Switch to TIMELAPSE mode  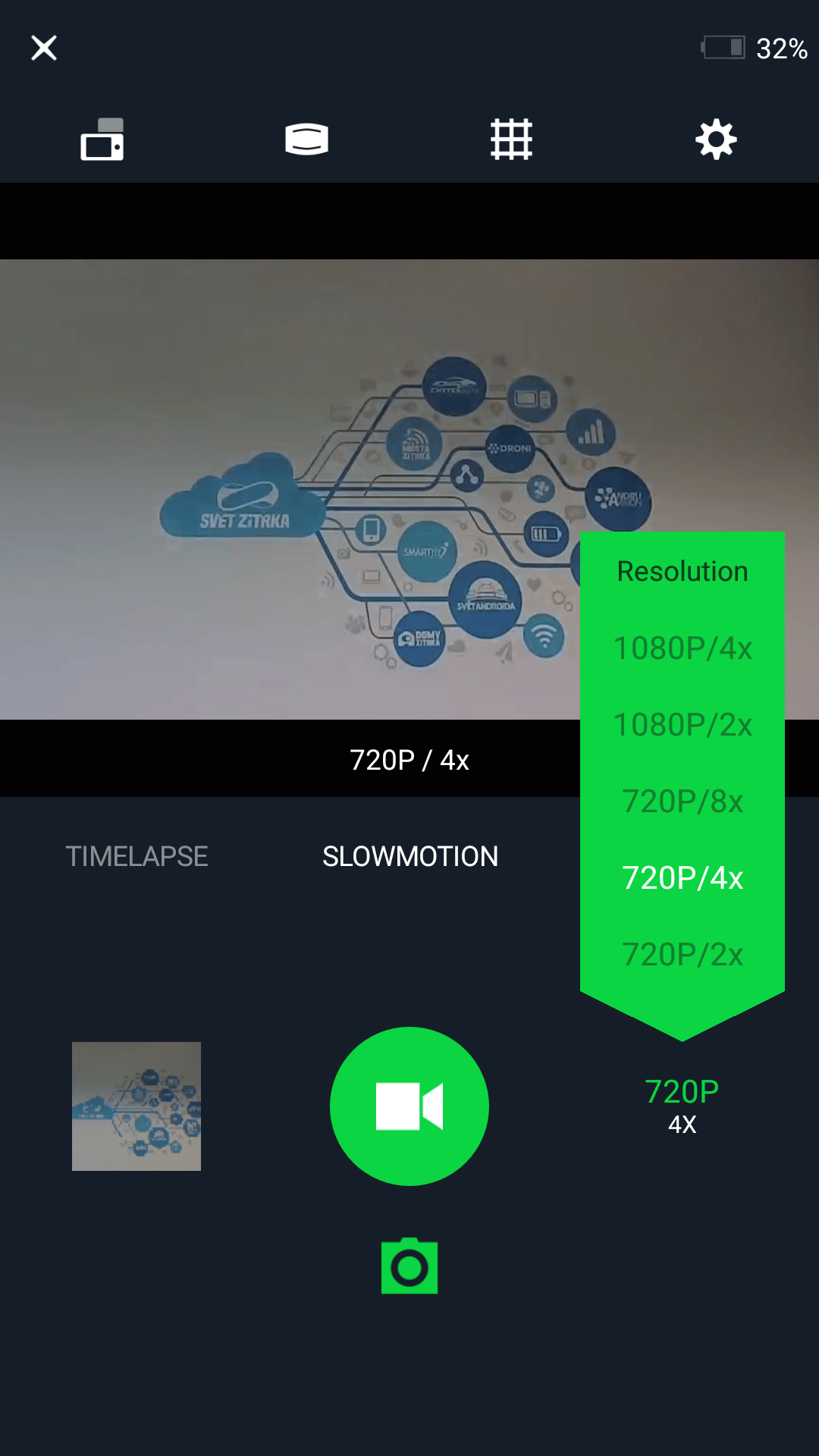point(136,856)
